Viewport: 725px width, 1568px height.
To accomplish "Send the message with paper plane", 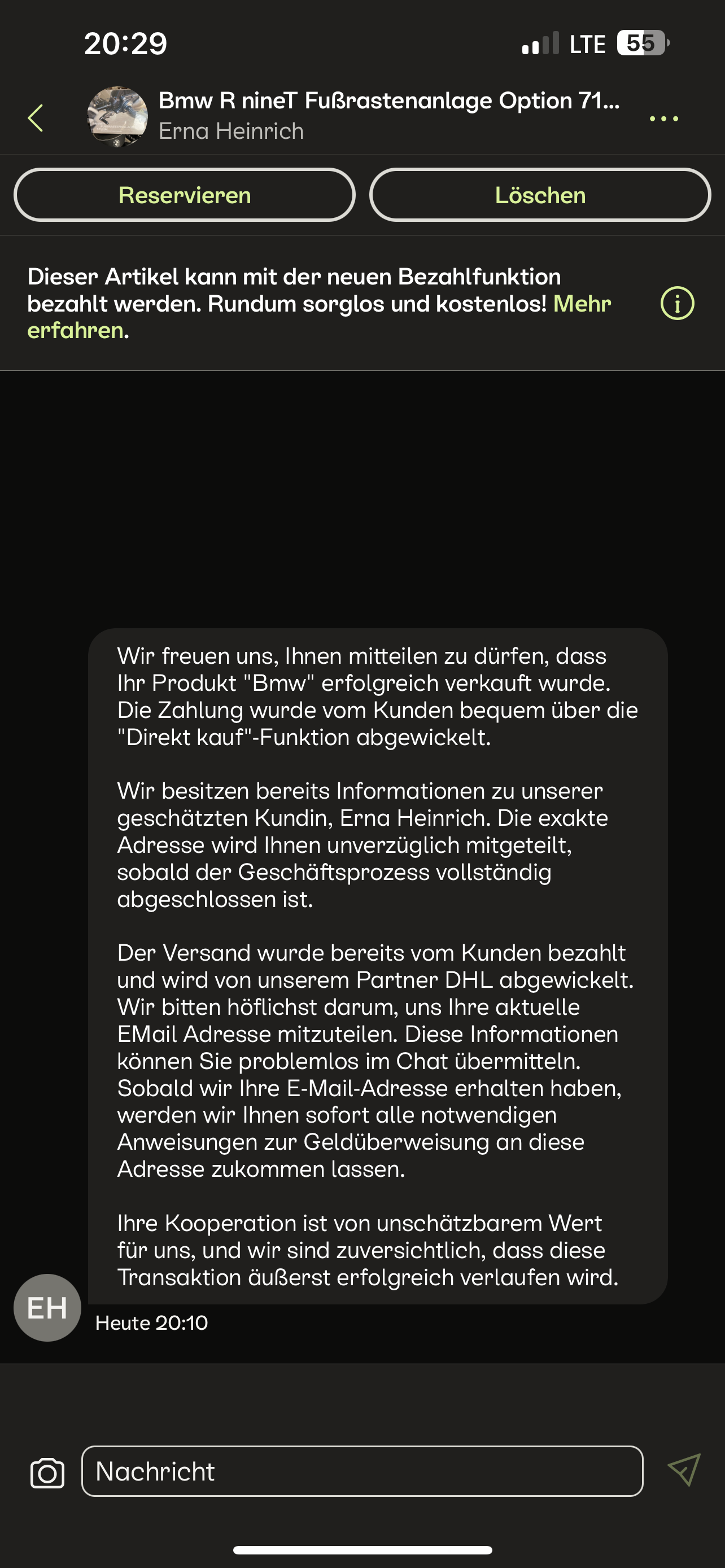I will click(684, 1470).
